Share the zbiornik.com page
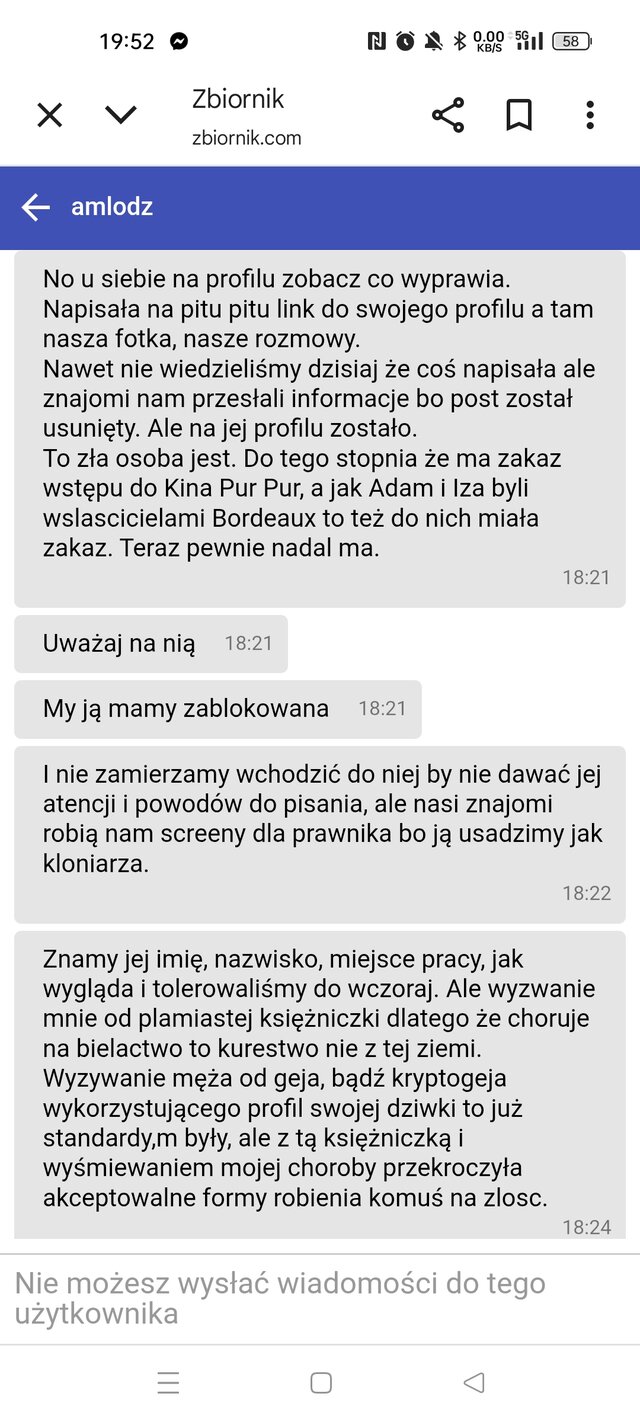 pos(448,115)
